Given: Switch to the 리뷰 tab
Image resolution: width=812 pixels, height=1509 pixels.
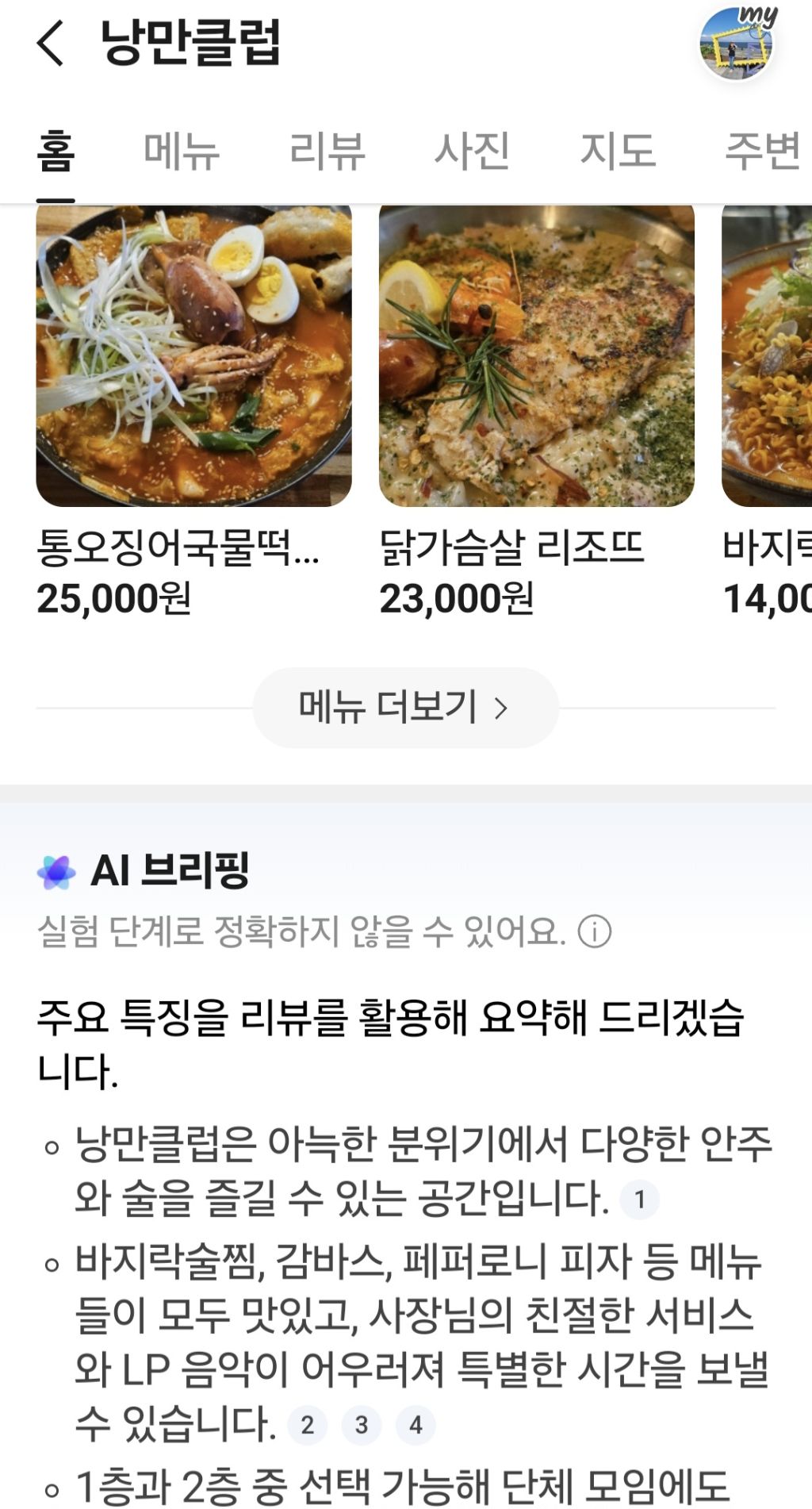Looking at the screenshot, I should [x=327, y=151].
